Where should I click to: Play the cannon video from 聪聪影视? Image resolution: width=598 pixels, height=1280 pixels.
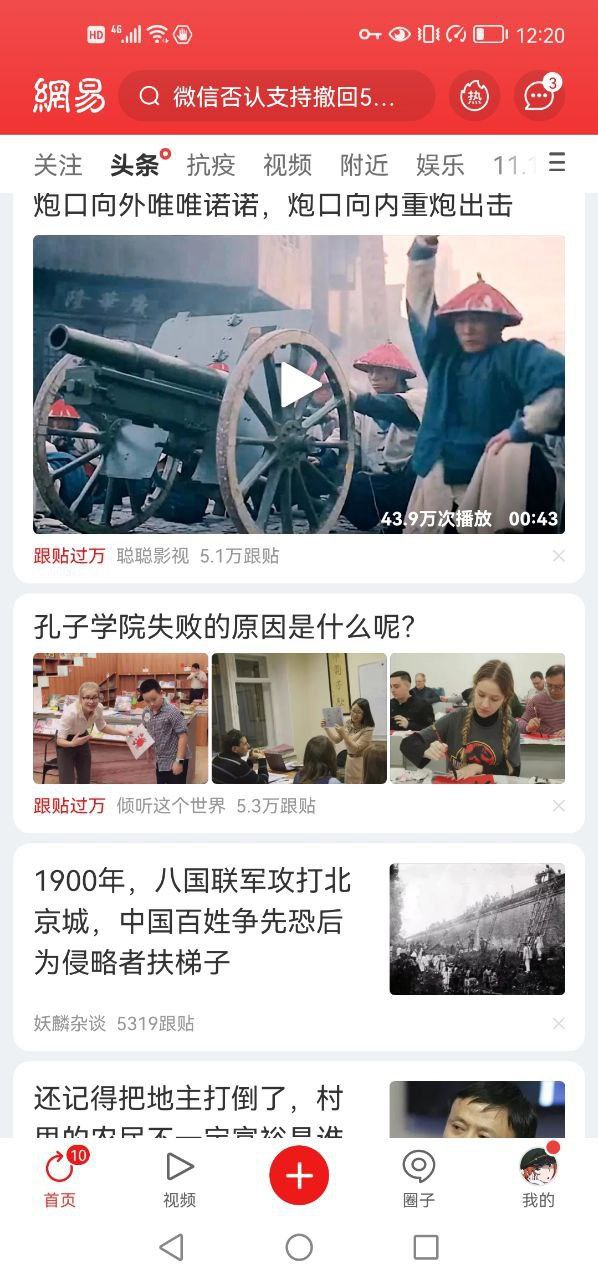(x=299, y=385)
